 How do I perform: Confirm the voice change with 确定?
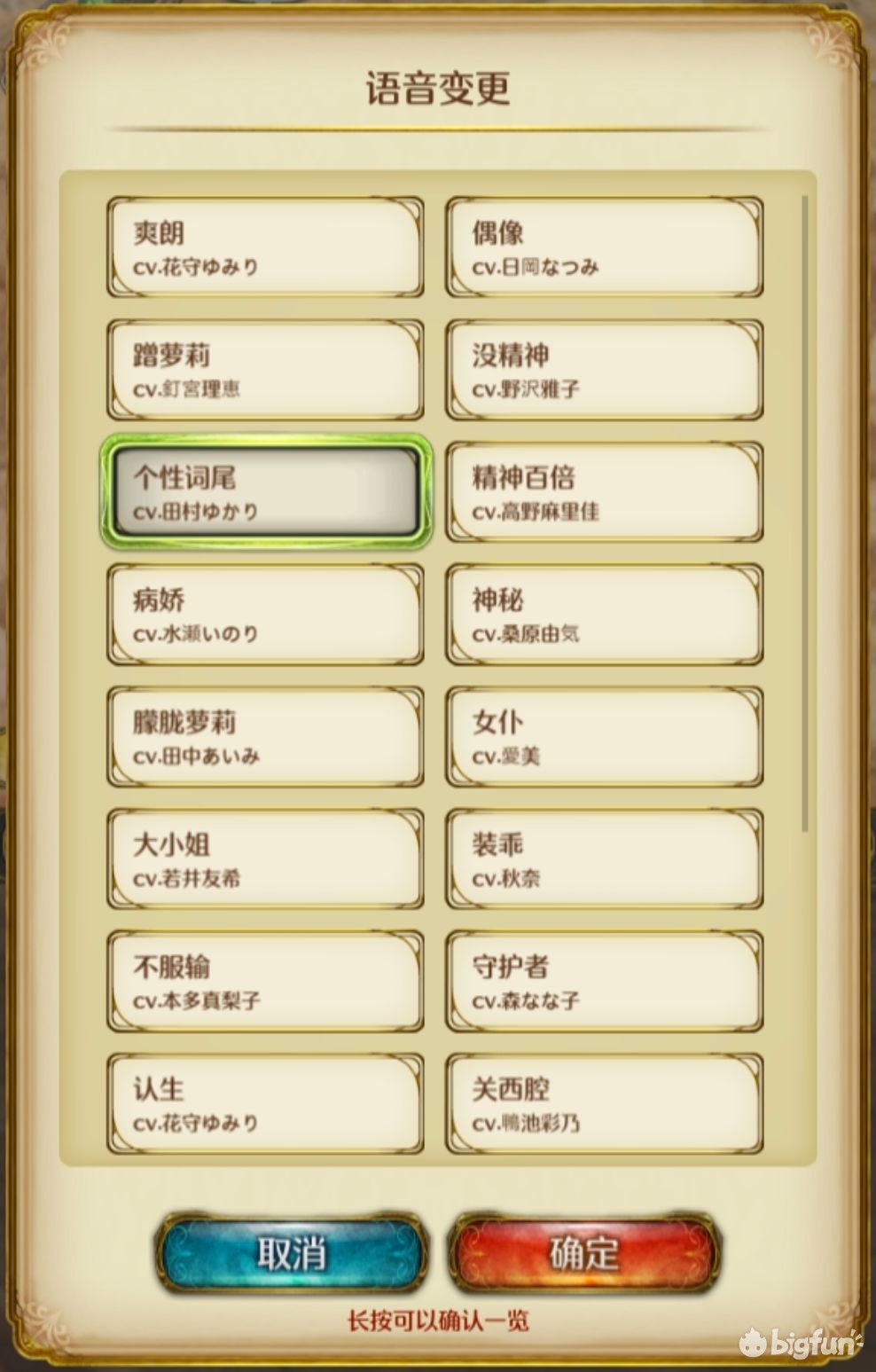coord(584,1253)
